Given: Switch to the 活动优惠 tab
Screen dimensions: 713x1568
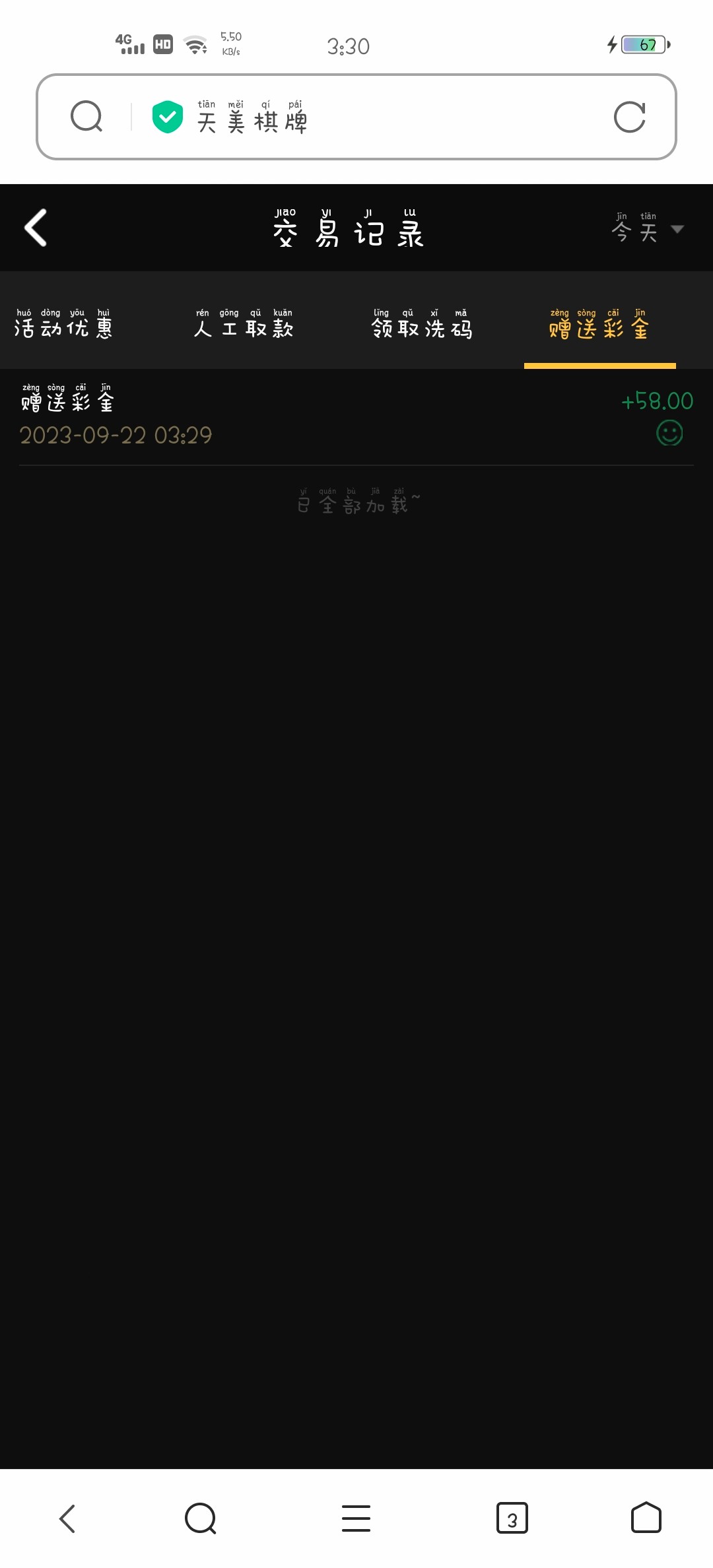Looking at the screenshot, I should (63, 323).
